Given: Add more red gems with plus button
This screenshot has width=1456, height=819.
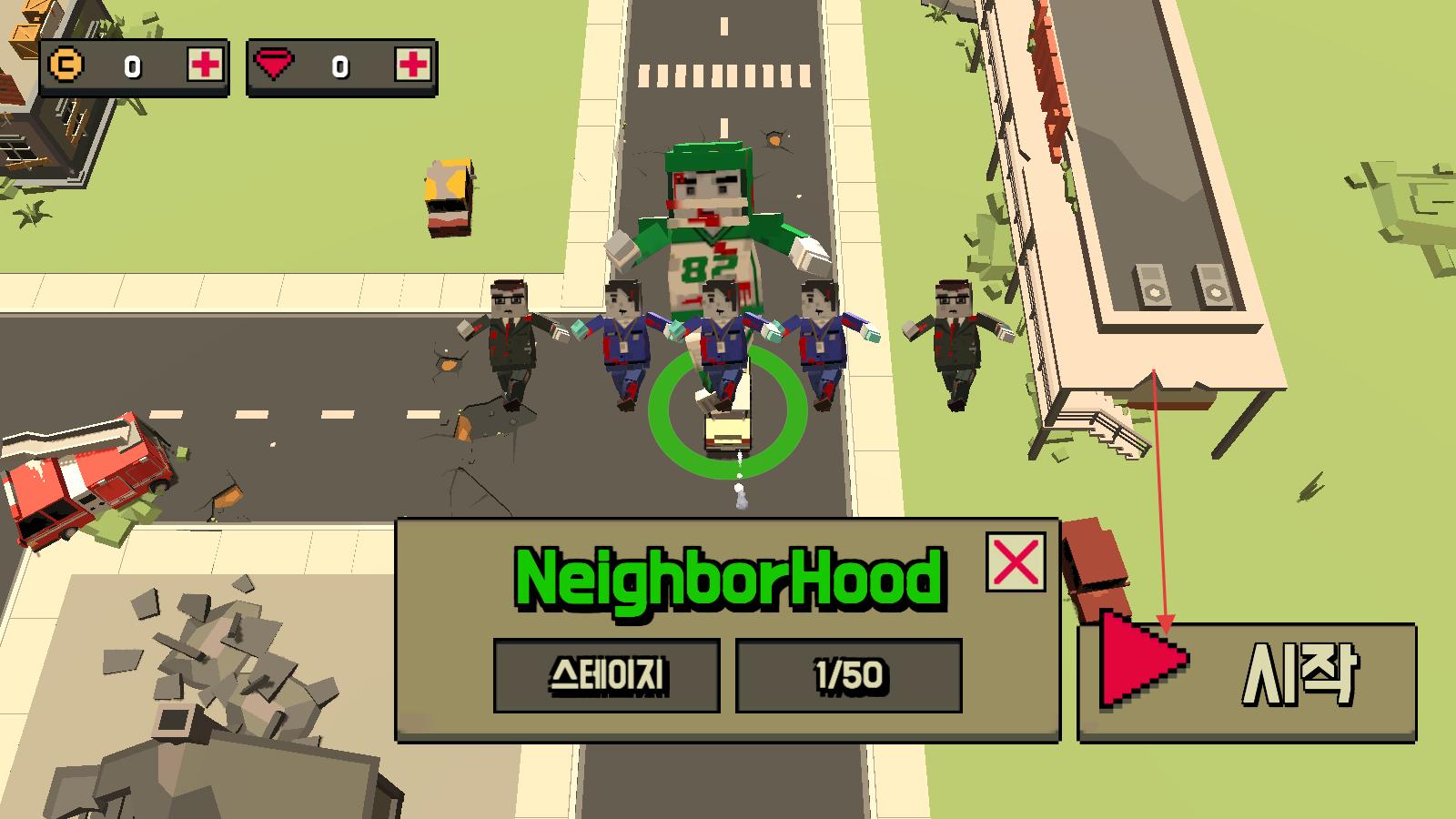Looking at the screenshot, I should pos(413,66).
